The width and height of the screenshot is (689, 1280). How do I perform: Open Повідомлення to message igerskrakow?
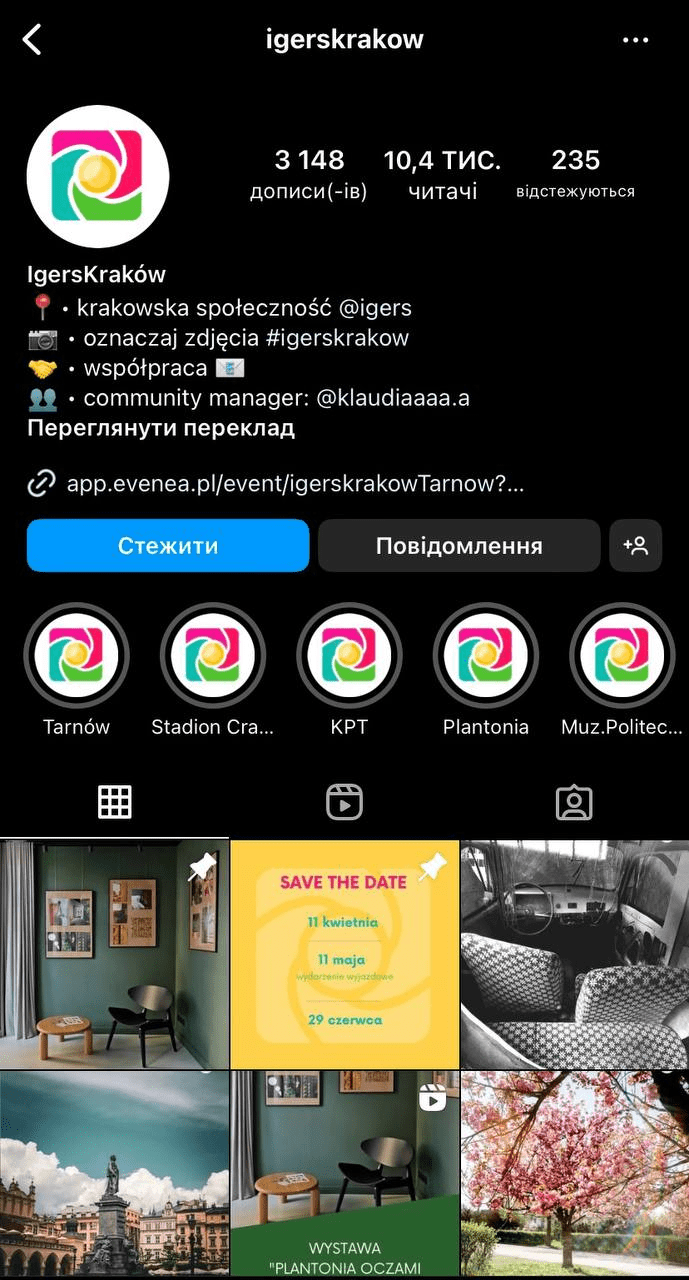[459, 546]
